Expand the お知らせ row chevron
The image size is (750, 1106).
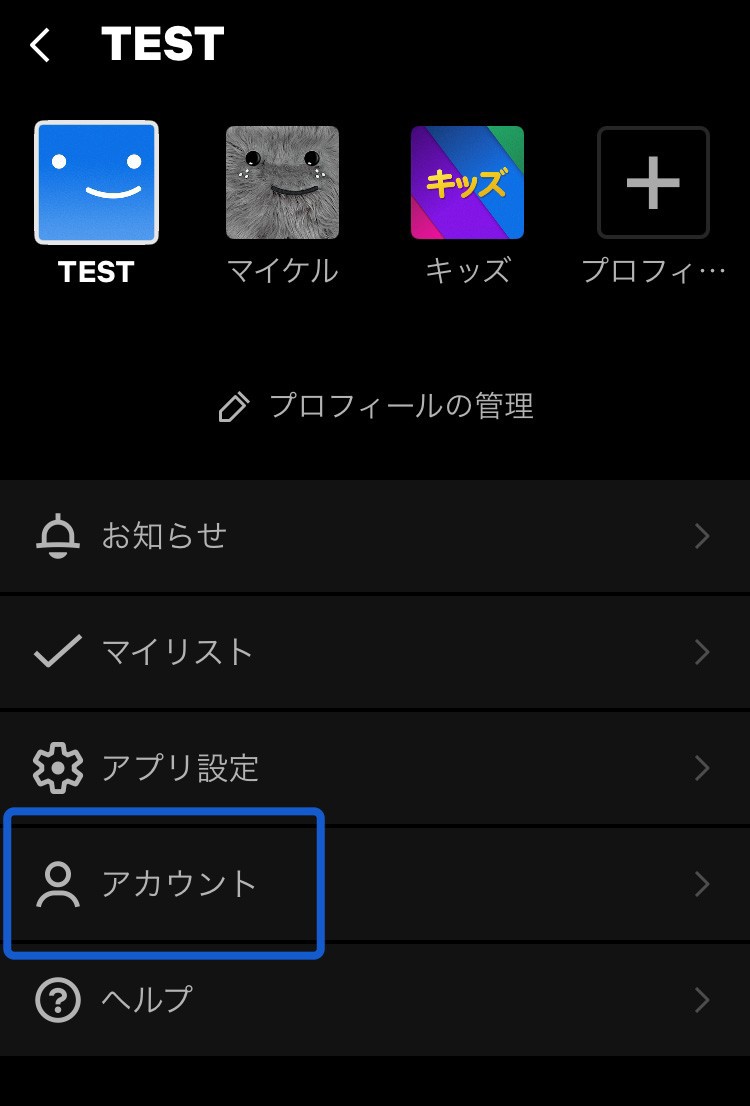[703, 536]
